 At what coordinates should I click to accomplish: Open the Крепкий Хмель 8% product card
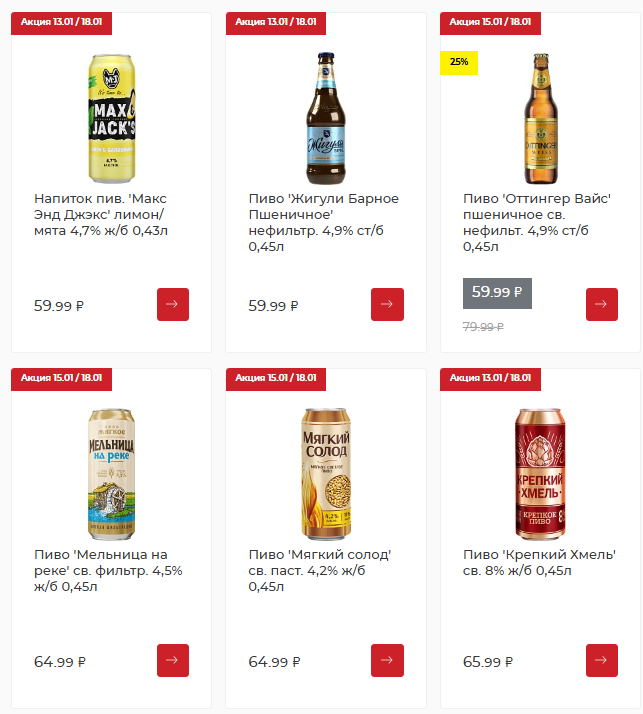click(x=539, y=562)
